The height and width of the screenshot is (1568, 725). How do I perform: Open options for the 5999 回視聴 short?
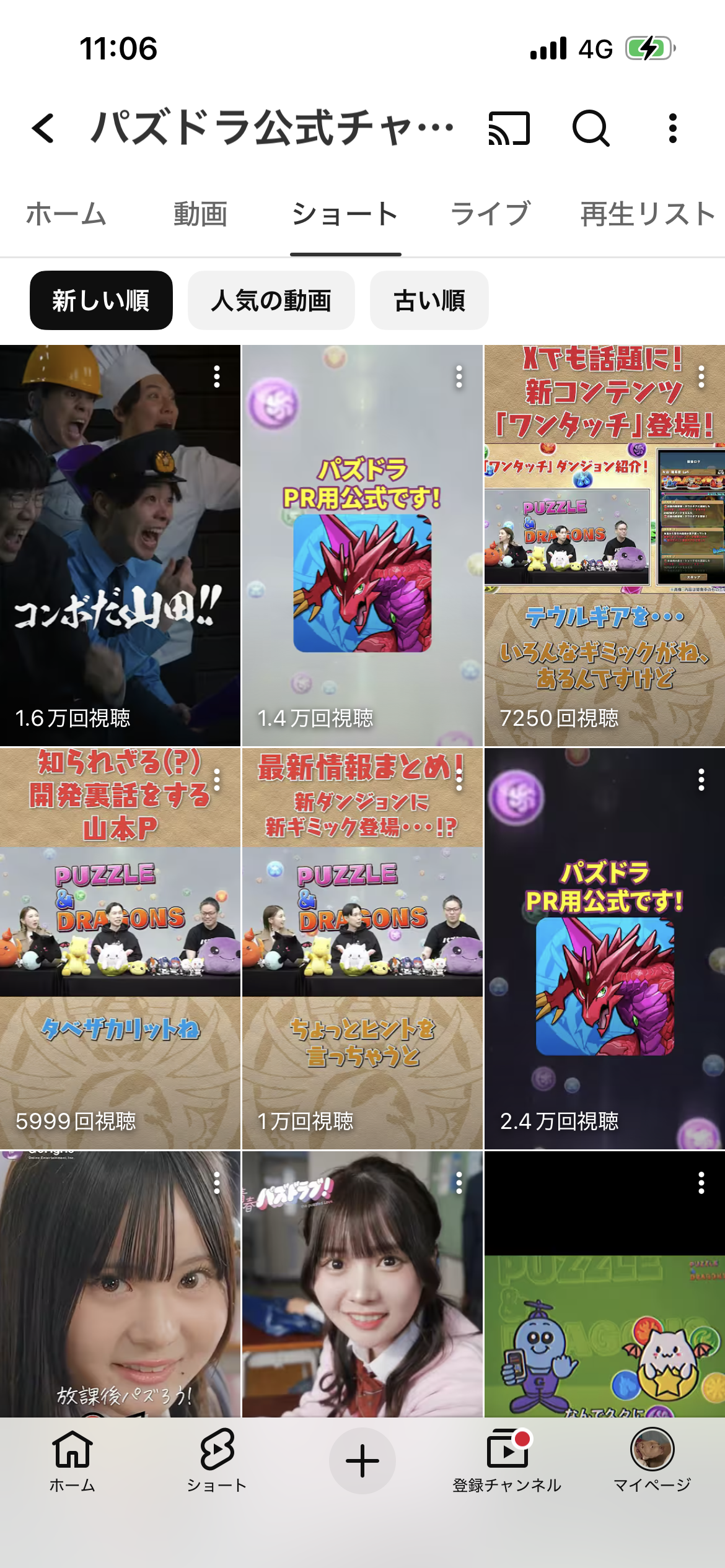click(217, 780)
